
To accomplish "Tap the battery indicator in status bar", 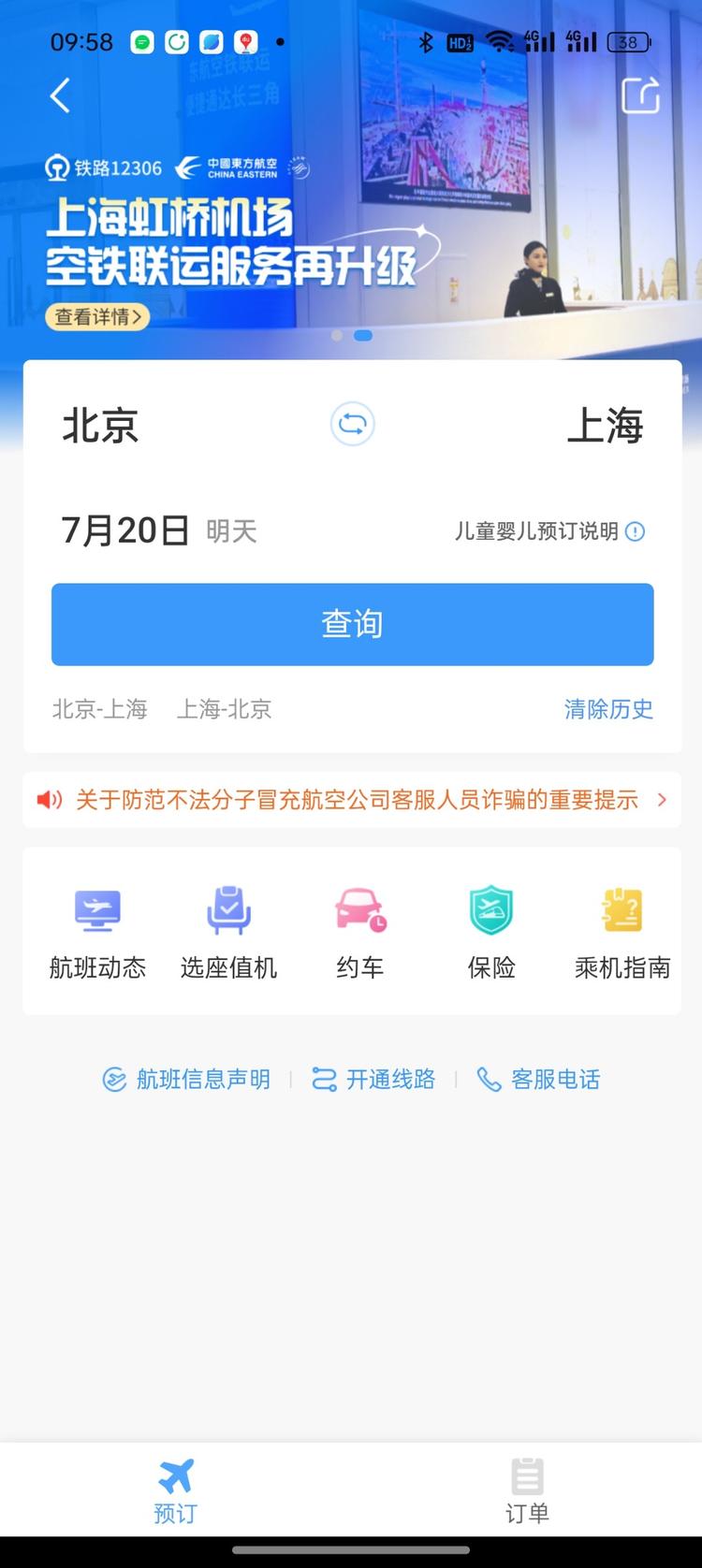I will click(629, 42).
